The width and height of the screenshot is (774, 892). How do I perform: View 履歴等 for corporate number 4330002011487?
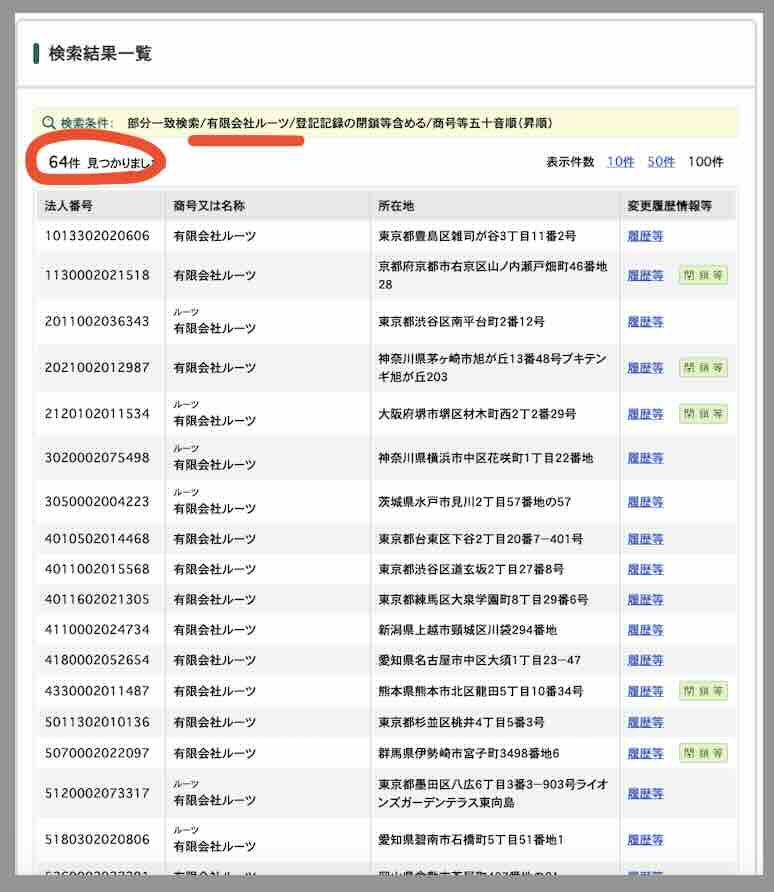[645, 691]
